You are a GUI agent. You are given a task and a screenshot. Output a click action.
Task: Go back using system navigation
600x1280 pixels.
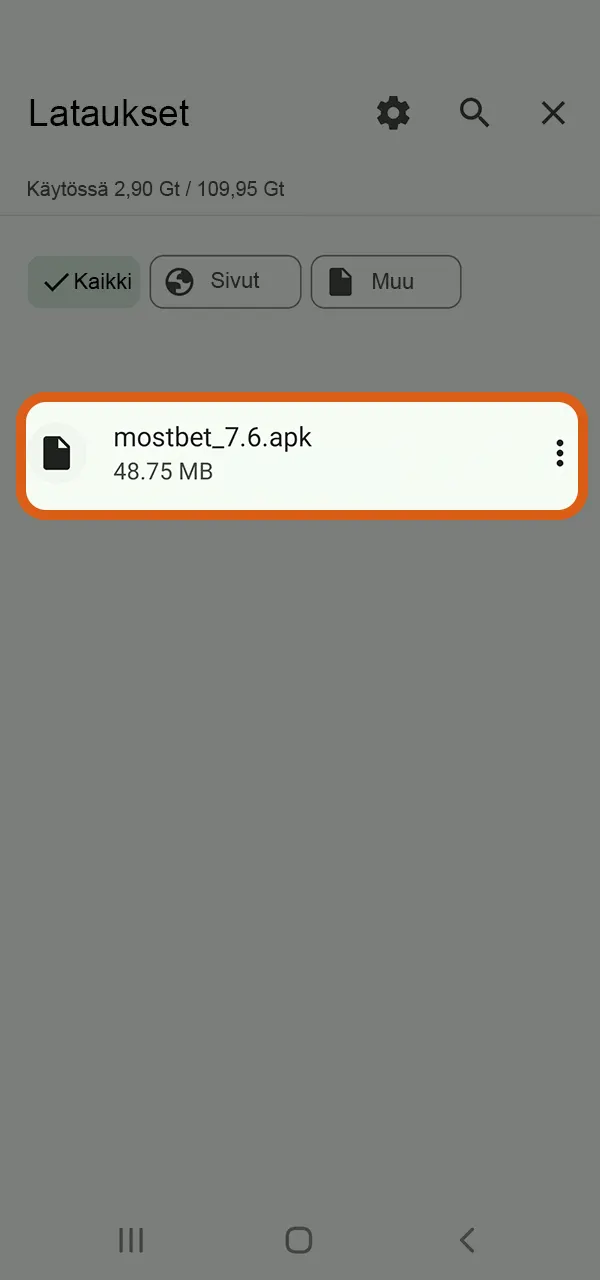(466, 1240)
